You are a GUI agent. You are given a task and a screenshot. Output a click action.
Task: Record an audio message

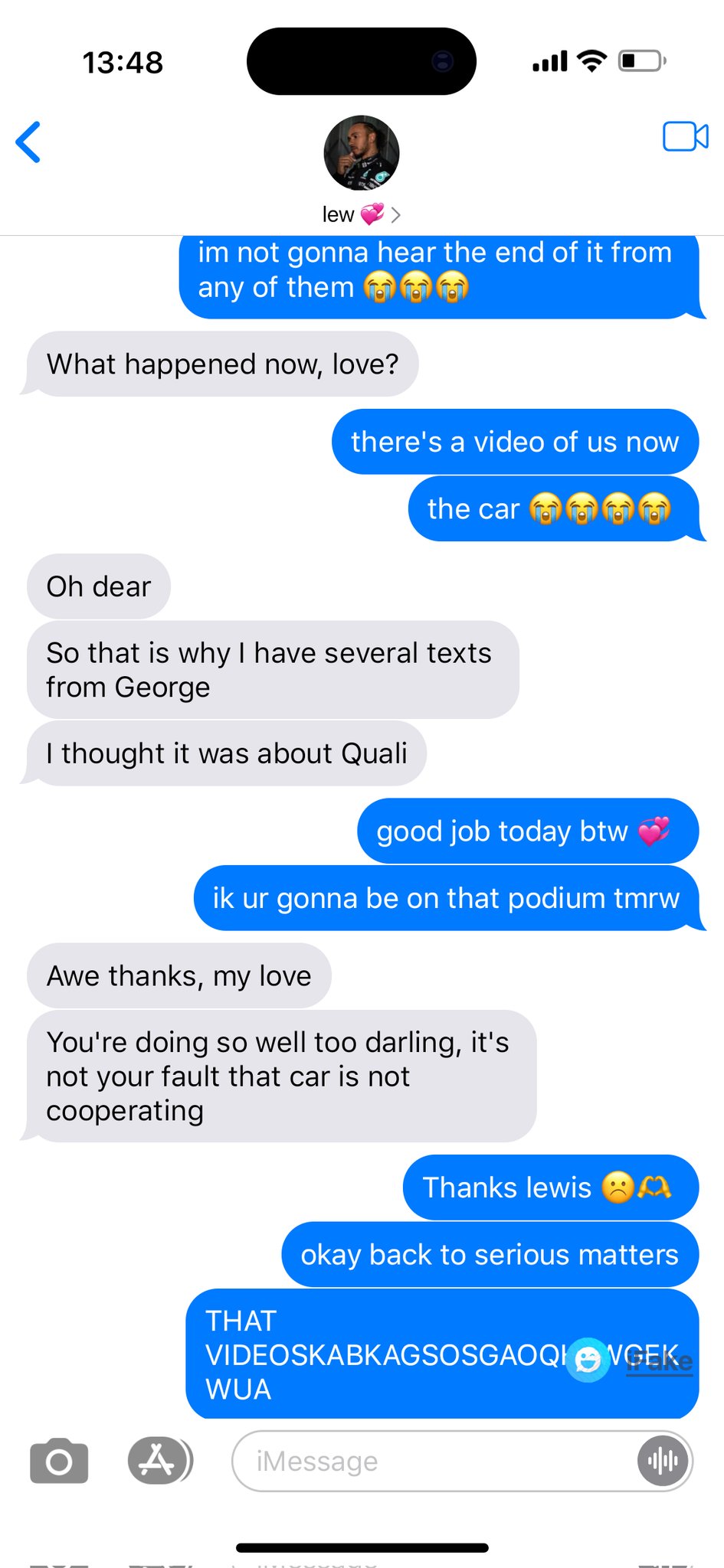(x=663, y=1461)
